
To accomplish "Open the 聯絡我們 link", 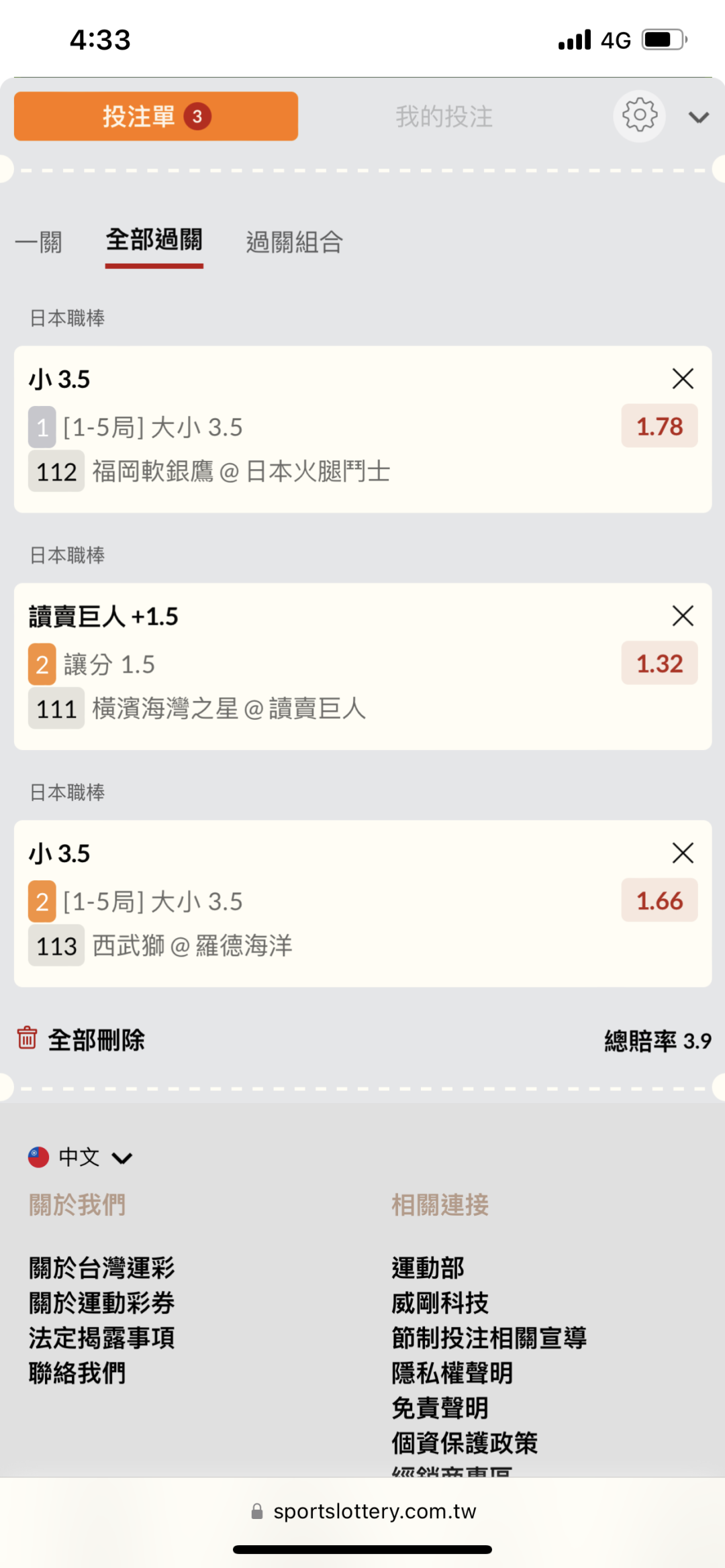I will (x=77, y=1373).
